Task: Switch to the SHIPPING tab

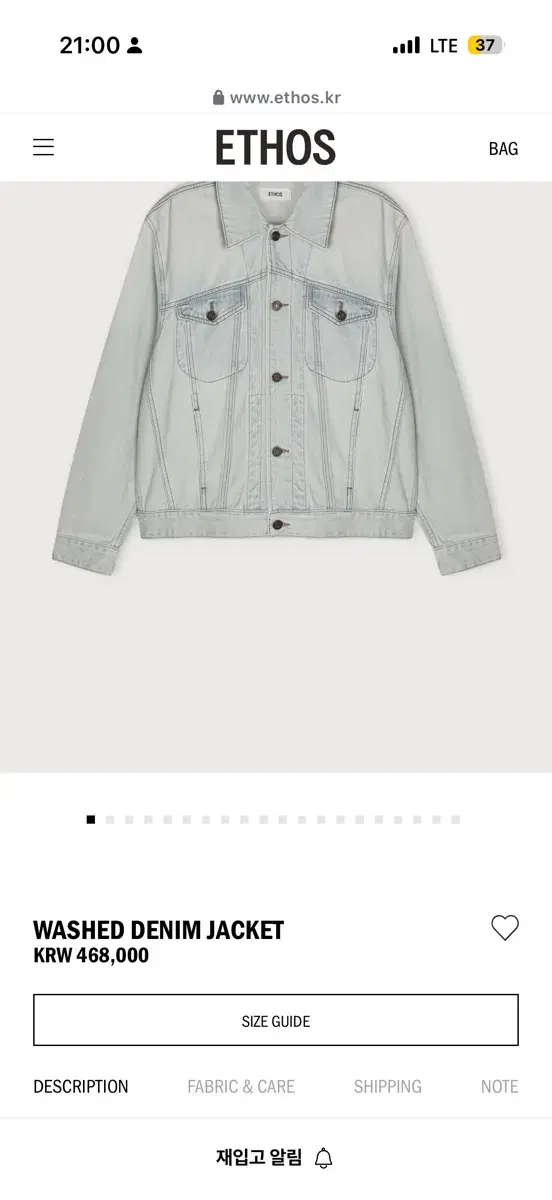Action: click(387, 1086)
